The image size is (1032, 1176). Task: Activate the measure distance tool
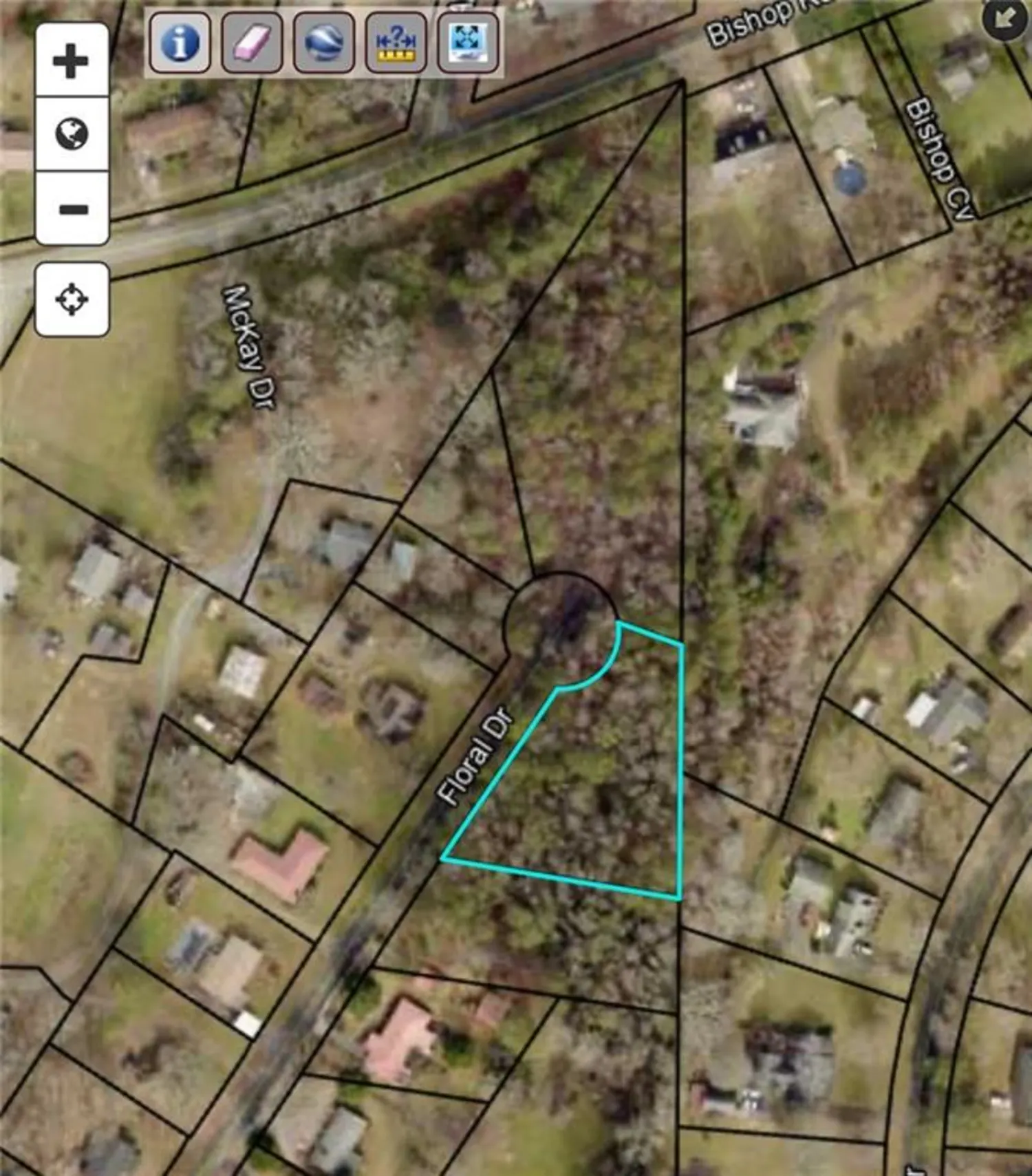point(396,43)
